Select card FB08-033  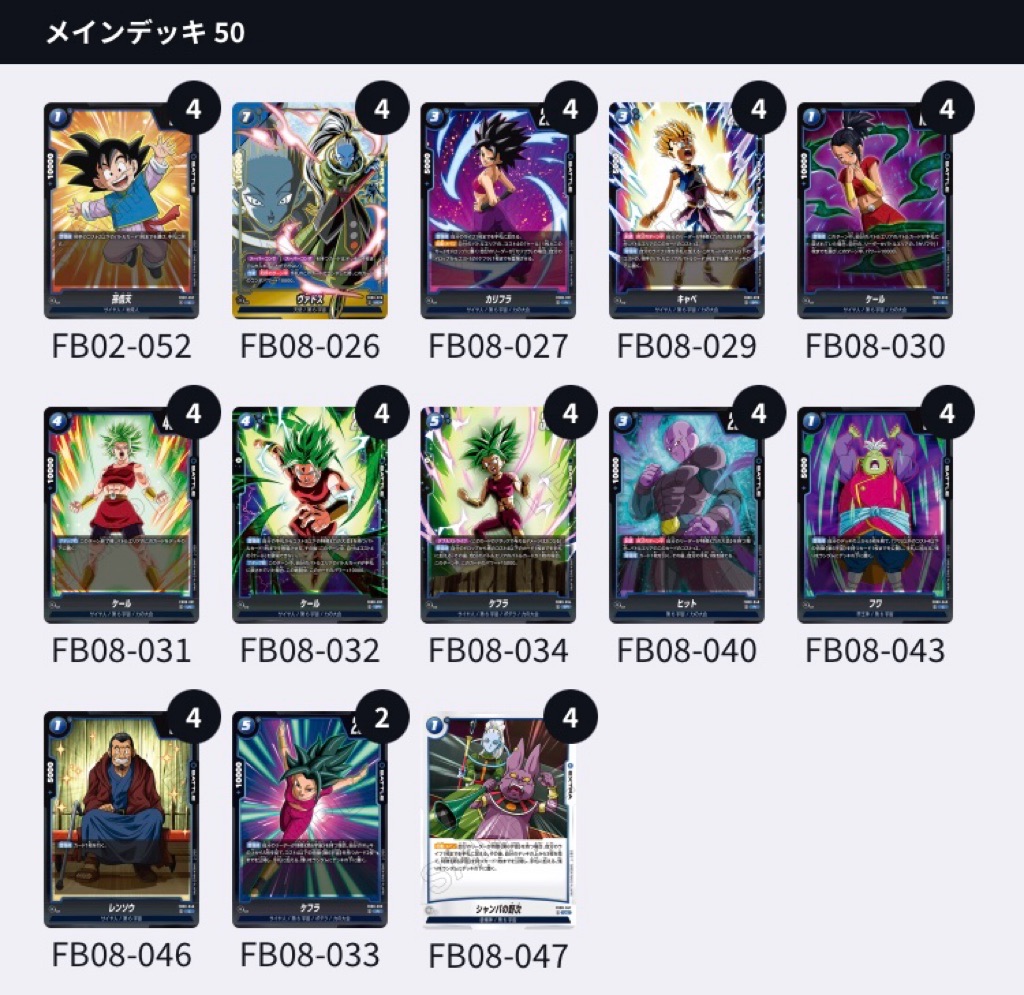309,820
